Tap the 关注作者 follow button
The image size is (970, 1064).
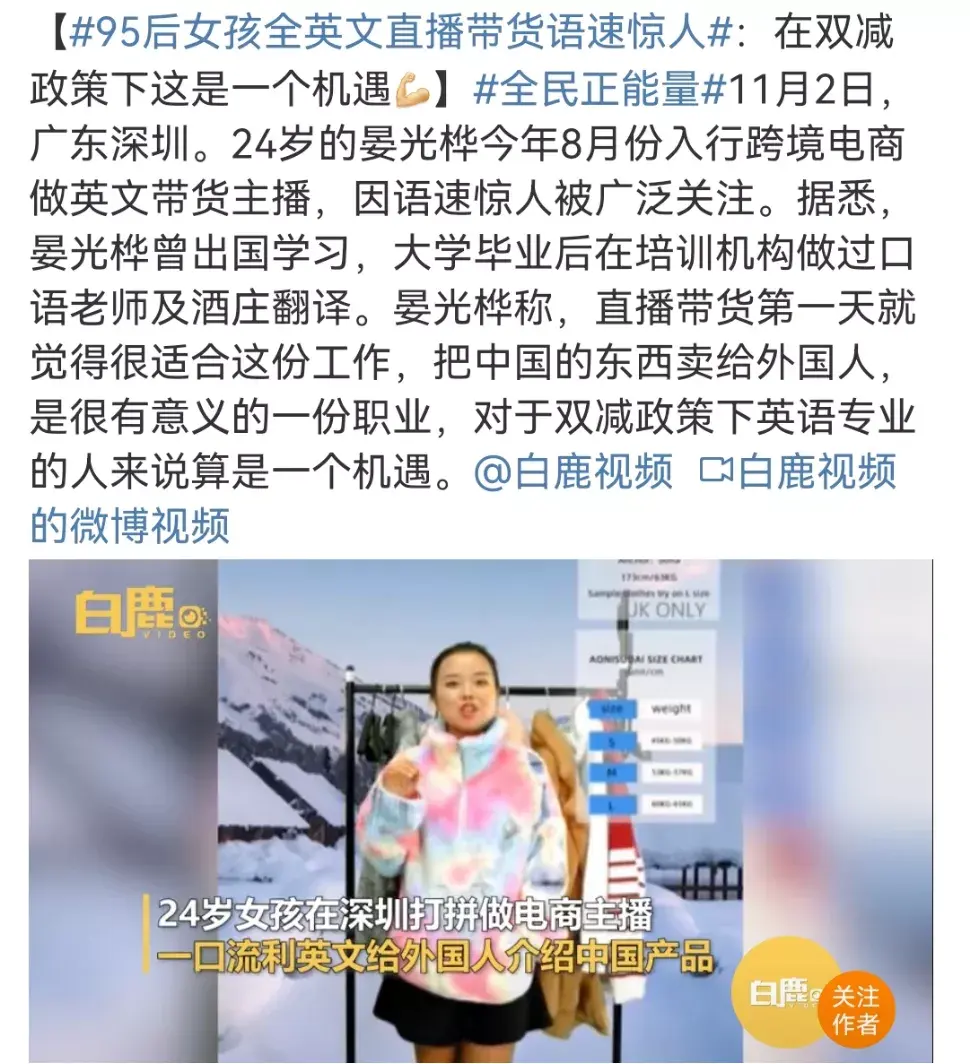[855, 1008]
